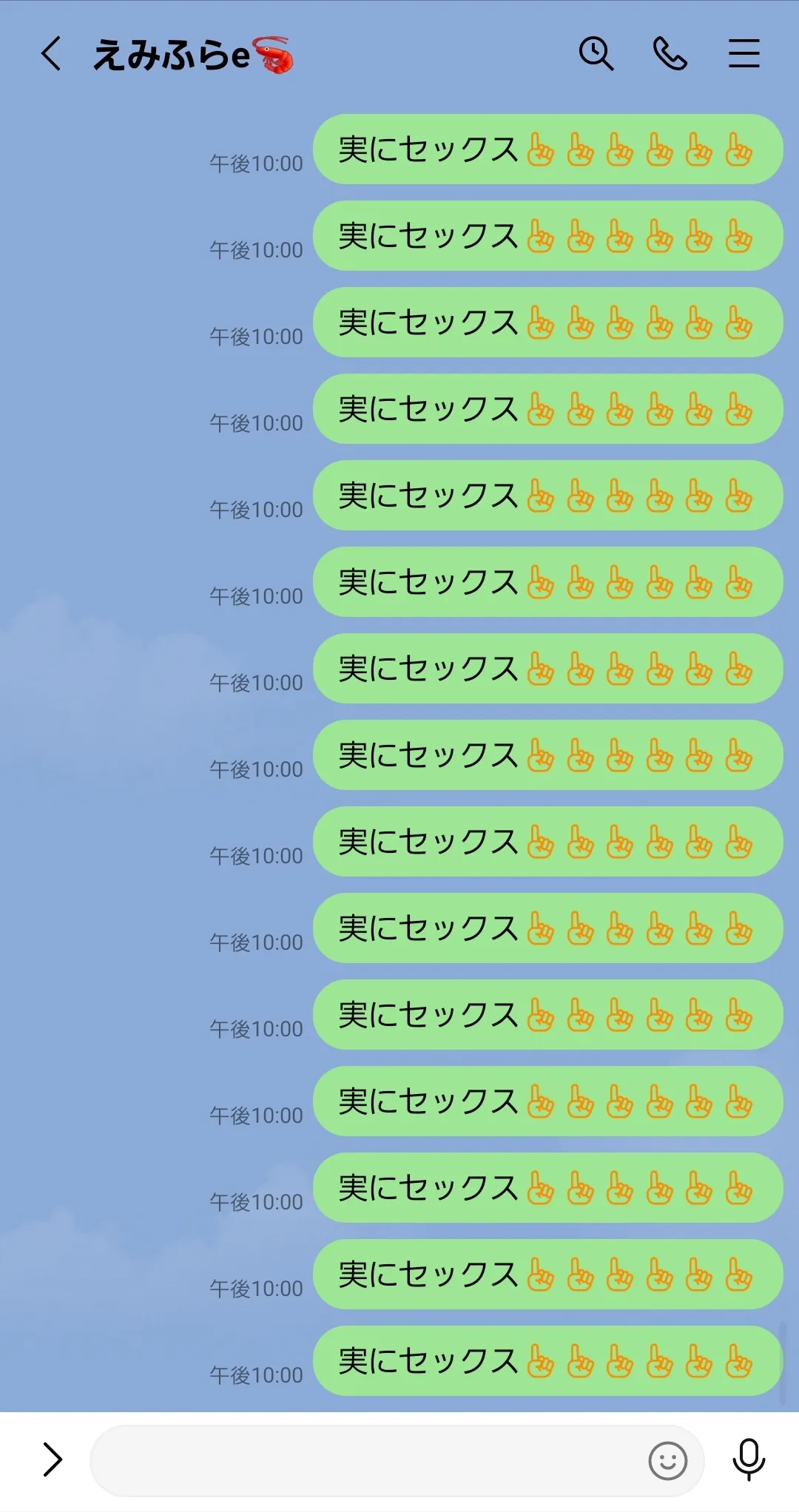Screen dimensions: 799x1512
Task: Go back from the chat screen
Action: click(51, 54)
